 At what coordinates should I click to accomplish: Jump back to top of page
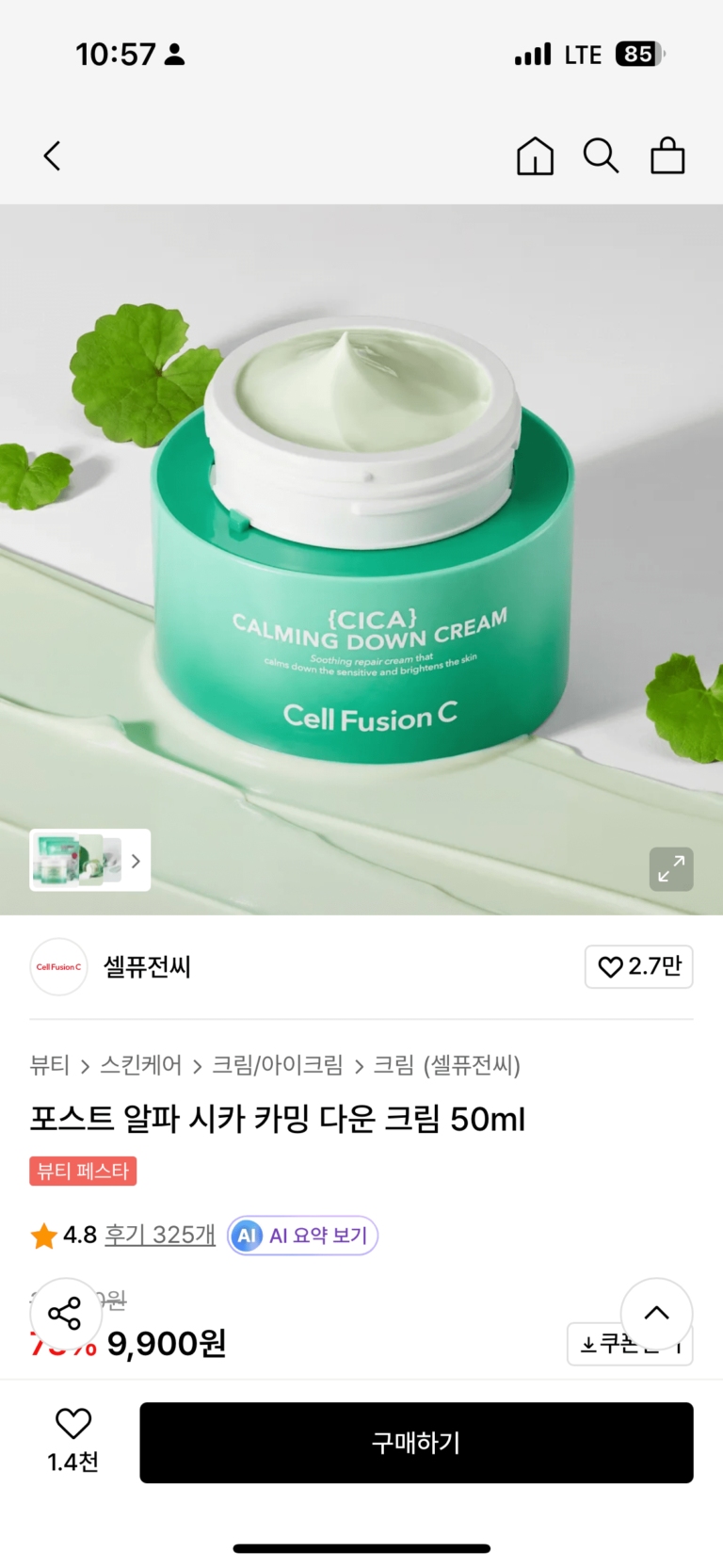click(x=656, y=1313)
